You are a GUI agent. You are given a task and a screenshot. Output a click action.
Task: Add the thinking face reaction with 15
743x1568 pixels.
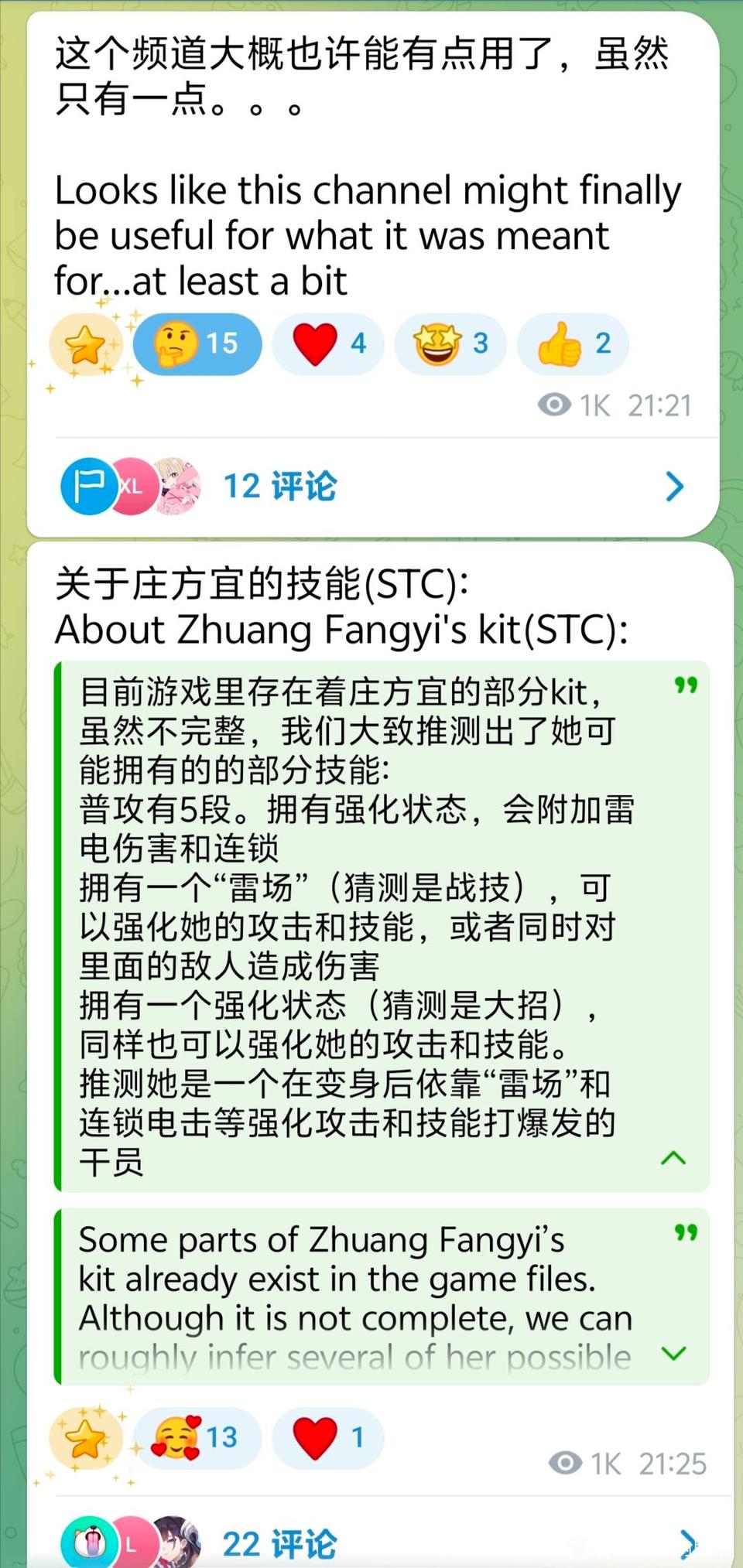pos(197,343)
